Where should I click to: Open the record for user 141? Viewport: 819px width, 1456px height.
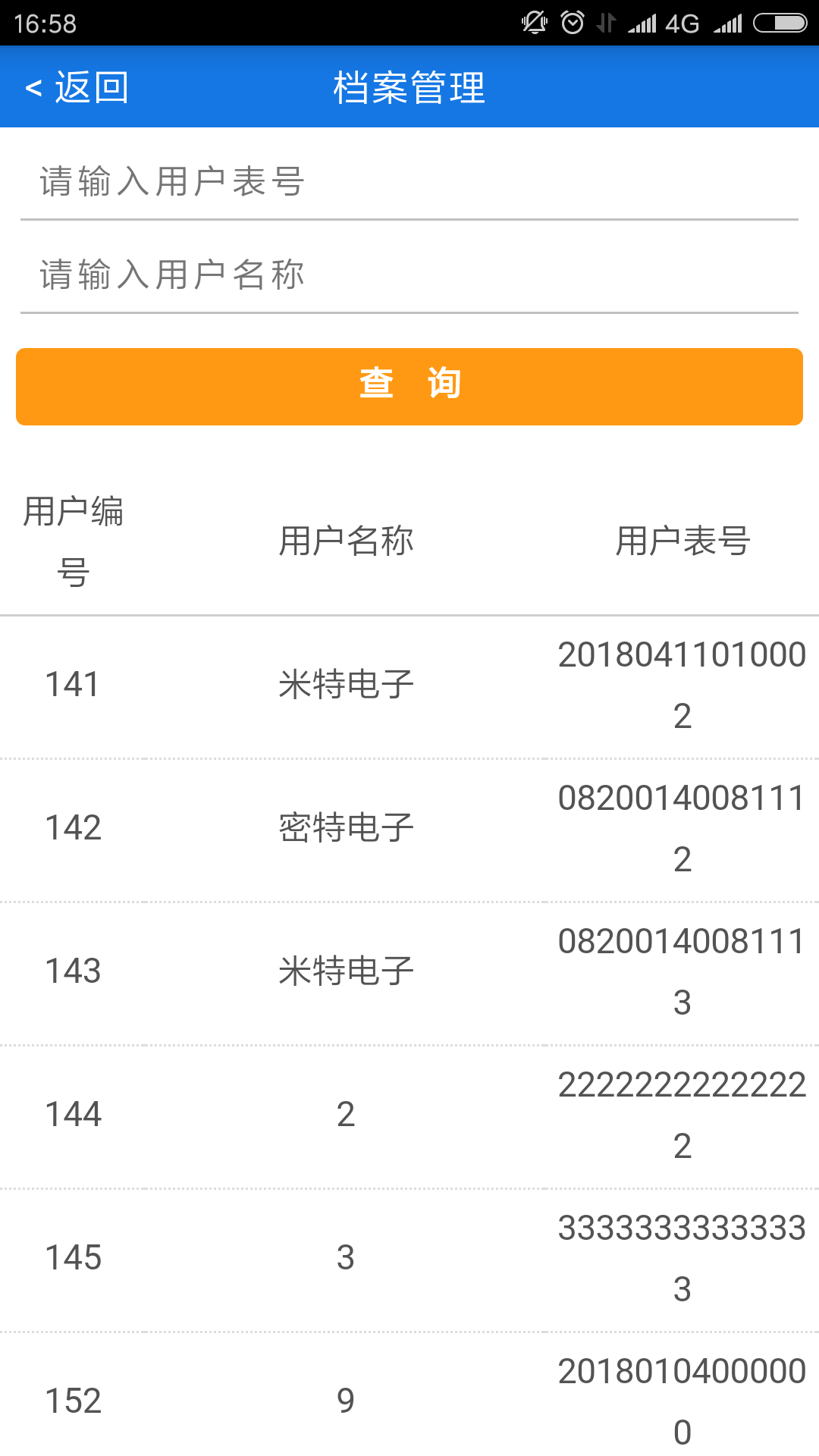point(409,686)
